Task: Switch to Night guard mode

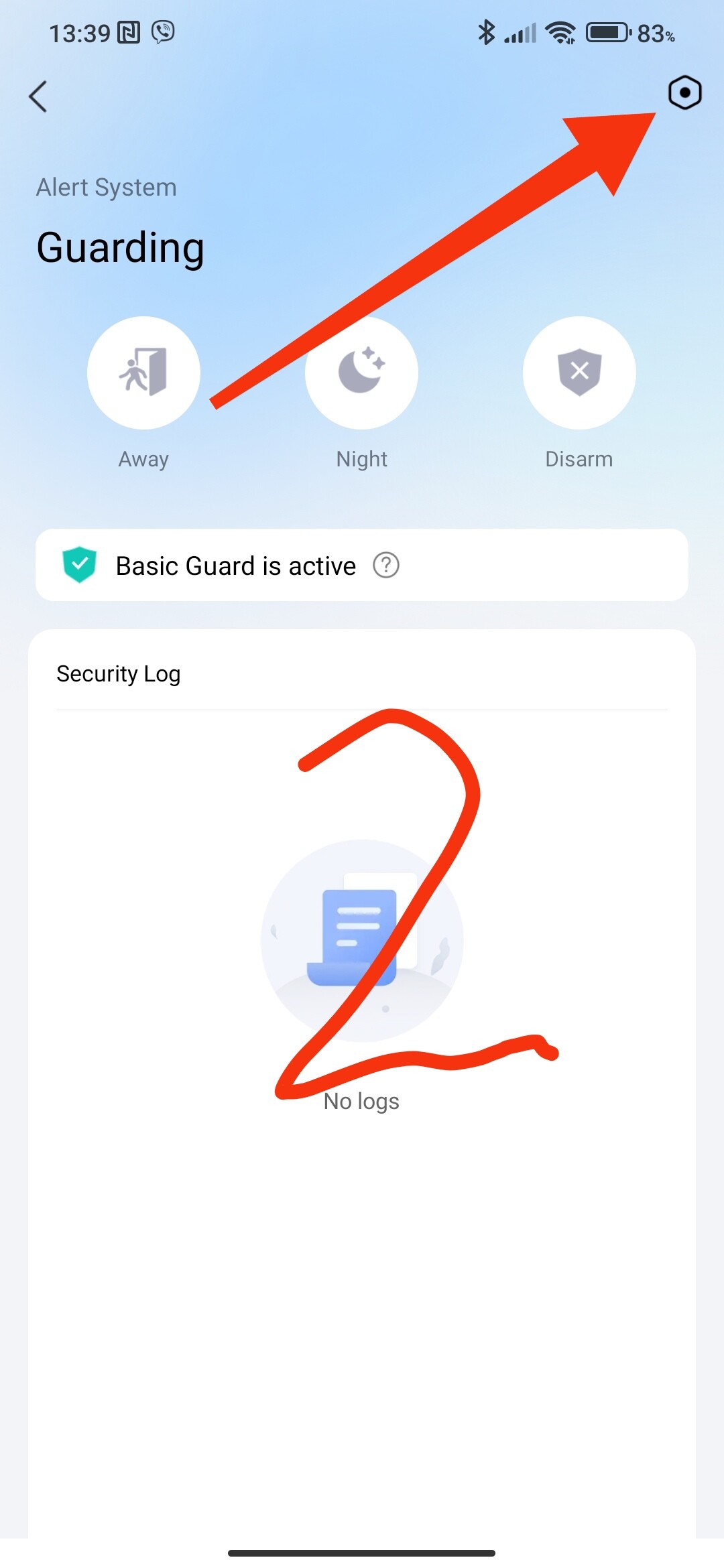Action: click(x=361, y=373)
